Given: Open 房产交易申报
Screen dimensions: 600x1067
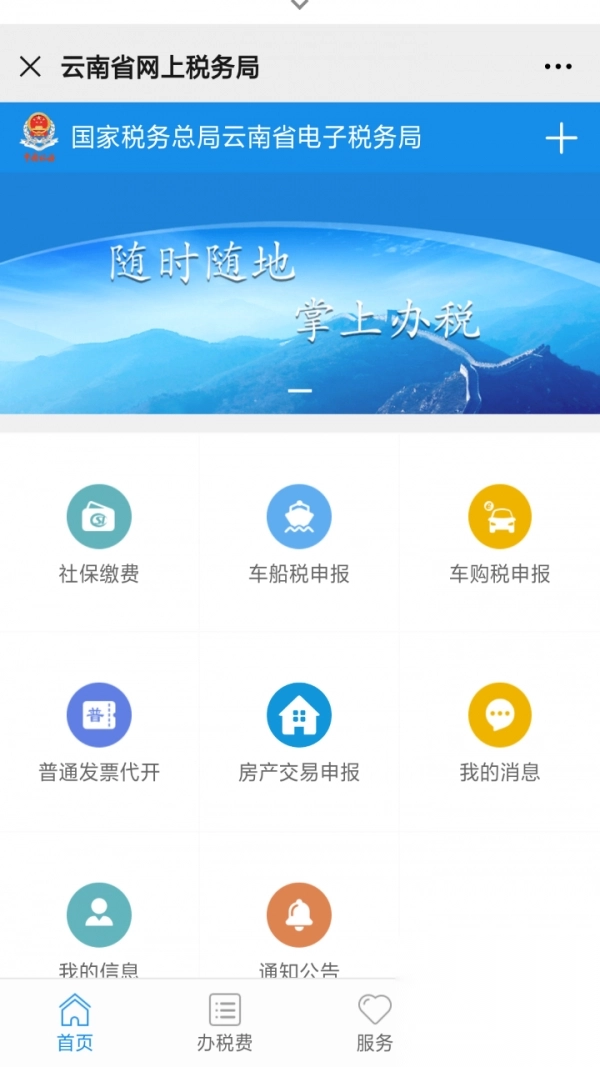Looking at the screenshot, I should (299, 732).
